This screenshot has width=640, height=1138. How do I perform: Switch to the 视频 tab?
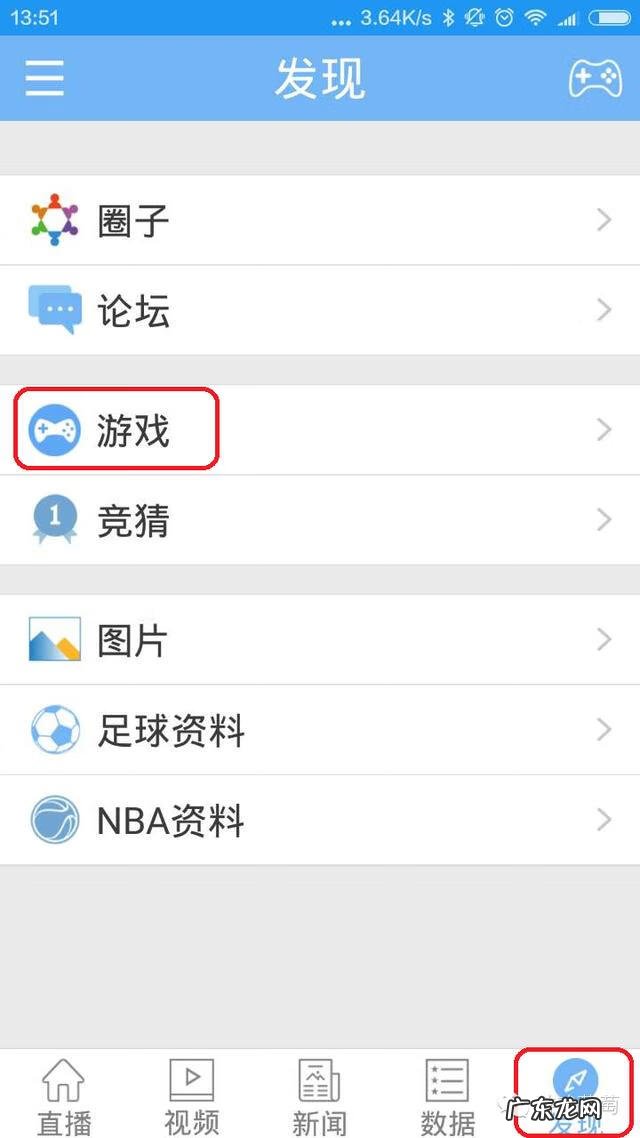192,1096
